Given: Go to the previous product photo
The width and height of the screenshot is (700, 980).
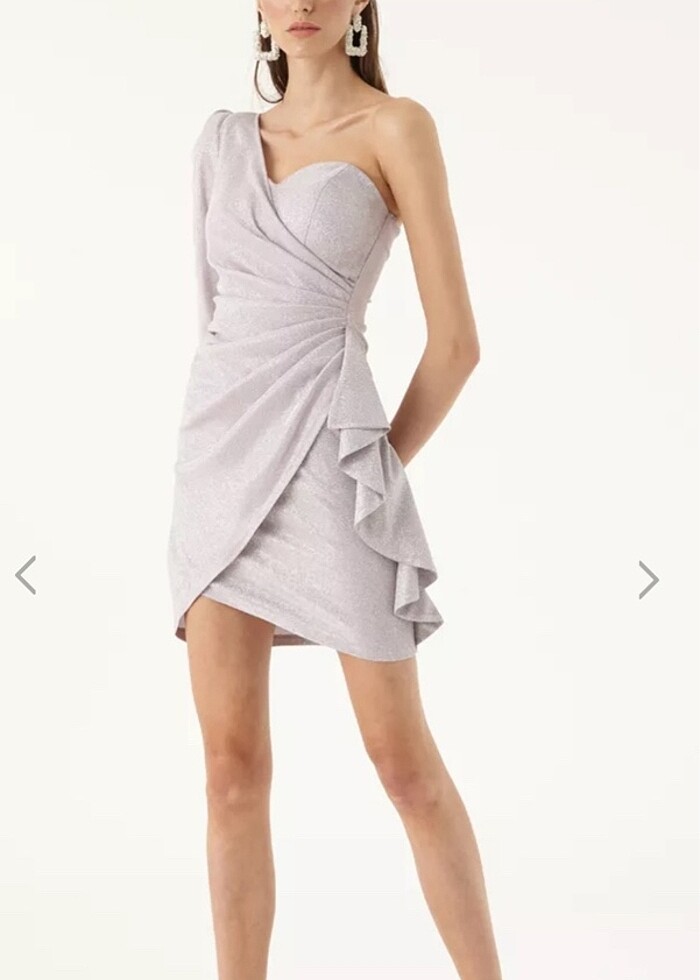Looking at the screenshot, I should tap(26, 576).
